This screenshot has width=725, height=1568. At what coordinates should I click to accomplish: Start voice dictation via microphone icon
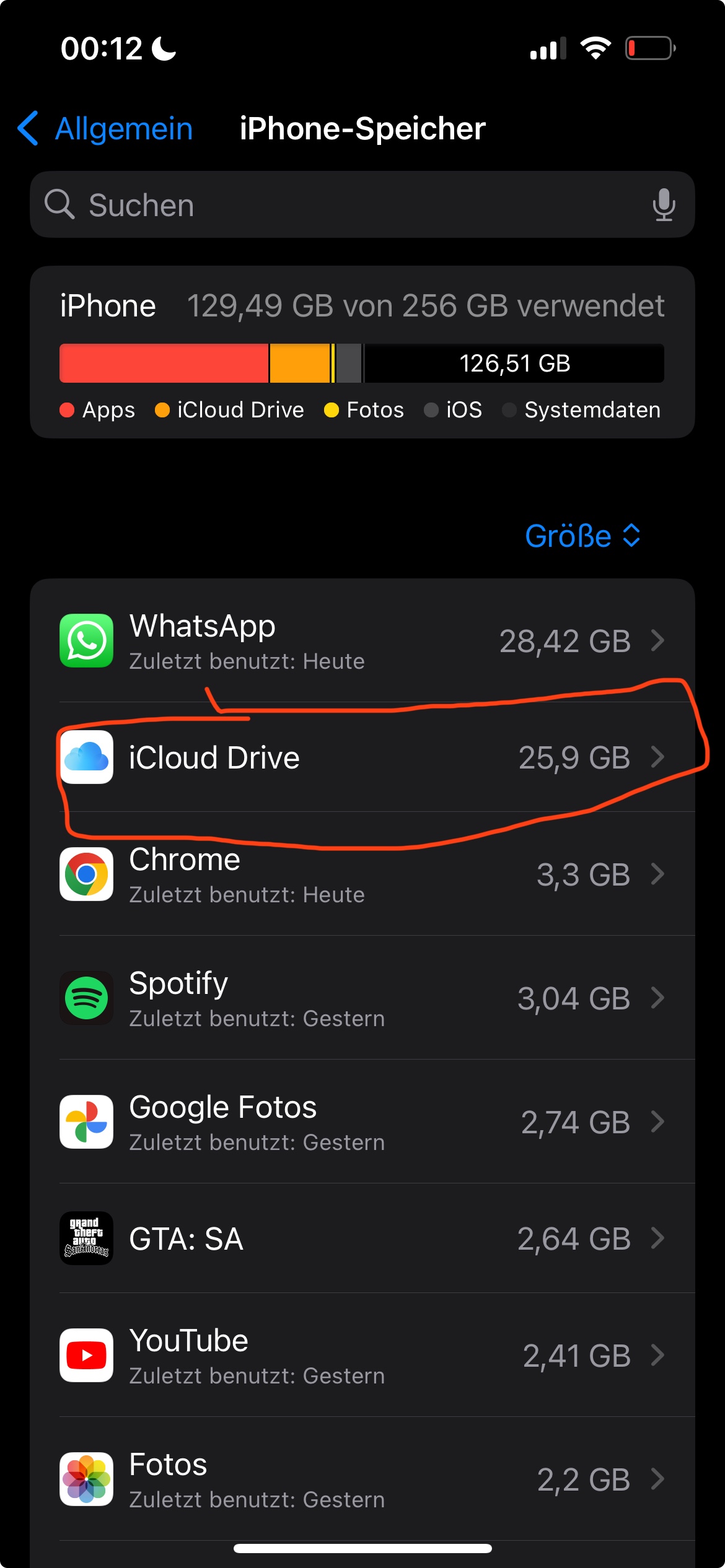664,205
